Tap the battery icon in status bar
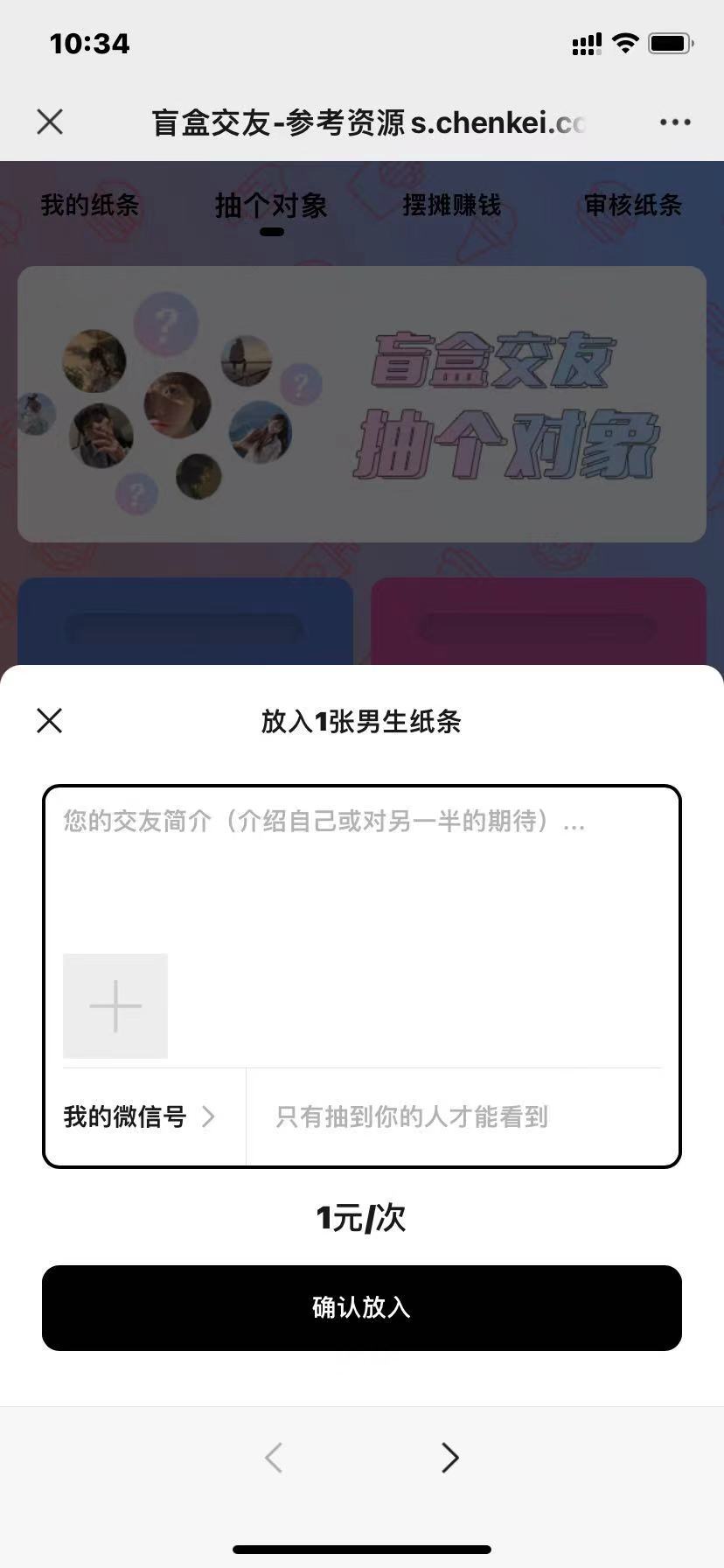 tap(670, 41)
